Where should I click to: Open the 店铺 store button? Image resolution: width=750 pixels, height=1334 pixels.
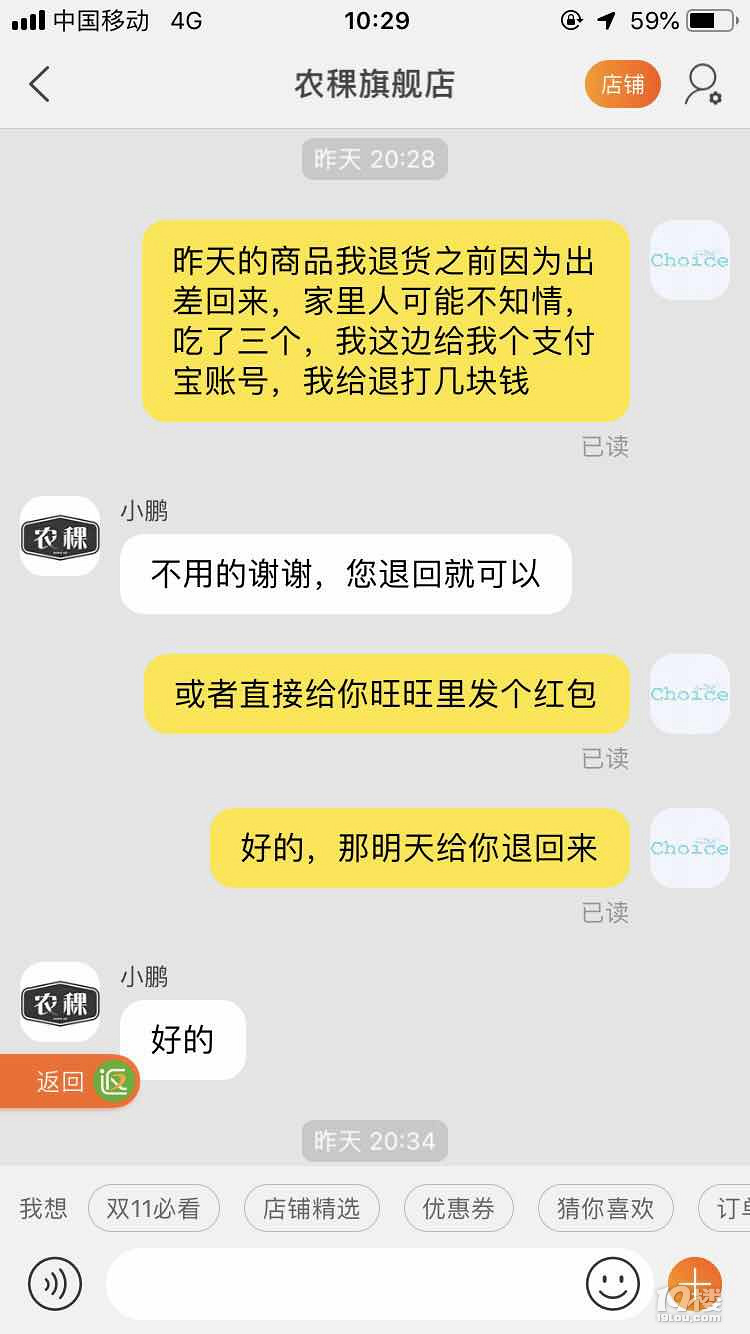tap(622, 85)
